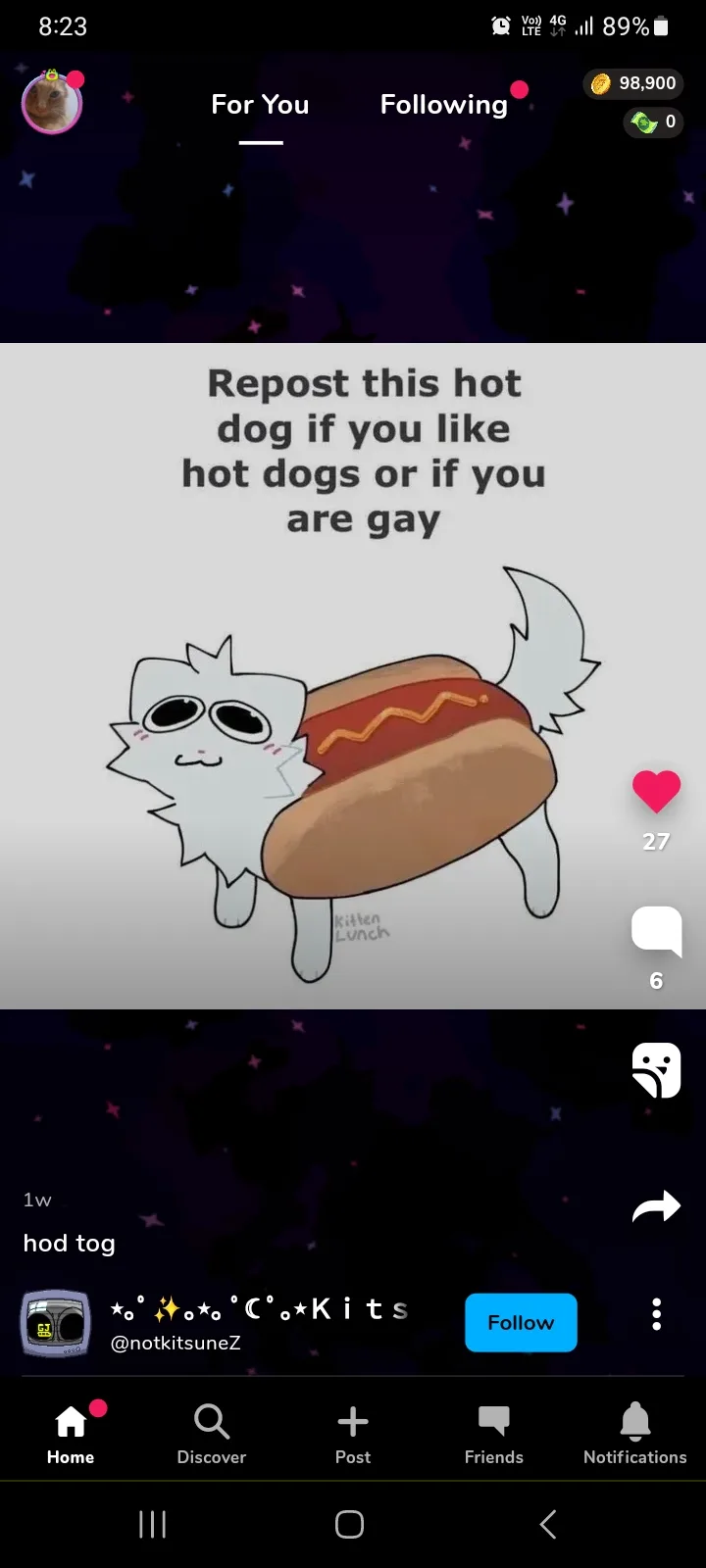Switch to the Following tab
The image size is (706, 1568).
pyautogui.click(x=444, y=105)
